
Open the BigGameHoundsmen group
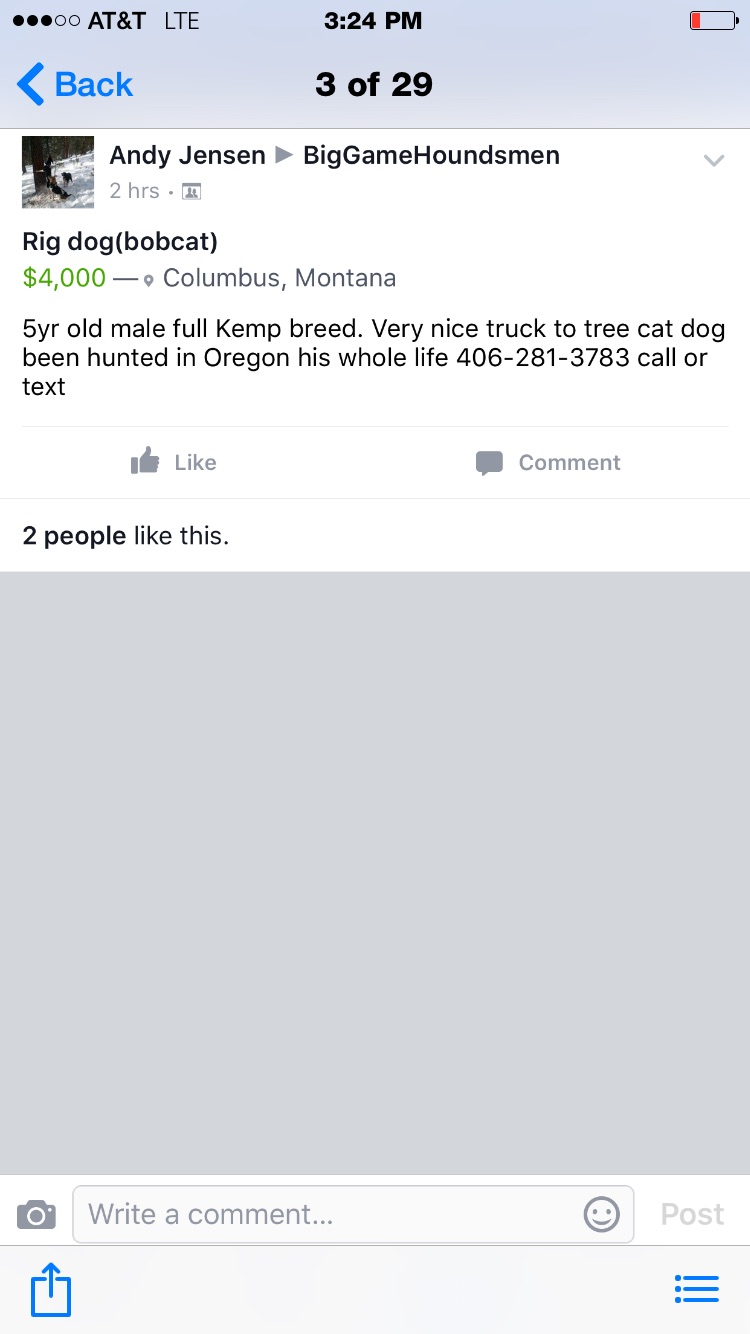pyautogui.click(x=431, y=155)
